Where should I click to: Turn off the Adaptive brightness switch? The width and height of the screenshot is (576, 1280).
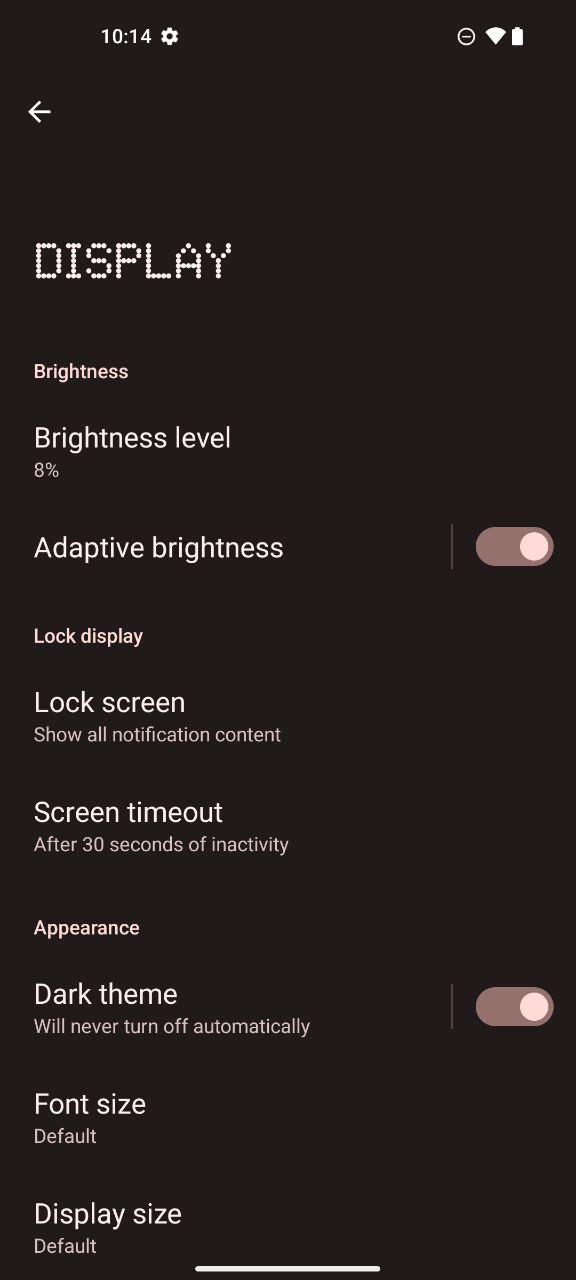(514, 547)
